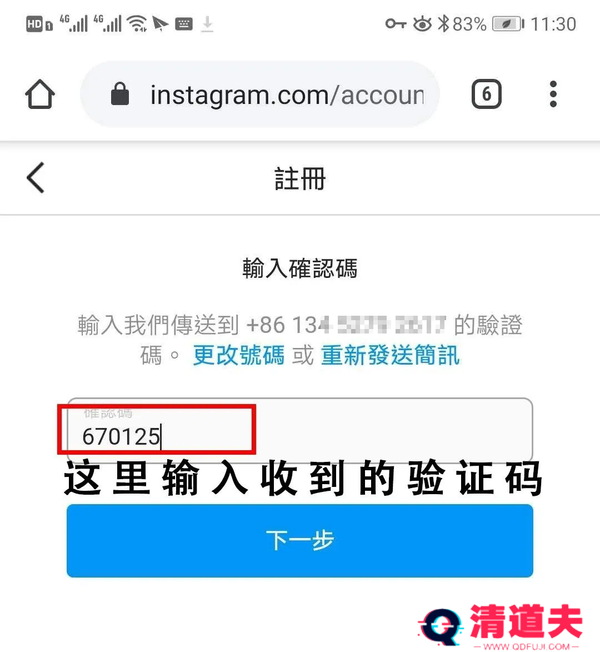Open the tab switcher showing 6 tabs
Screen dimensions: 600x652
pos(485,95)
